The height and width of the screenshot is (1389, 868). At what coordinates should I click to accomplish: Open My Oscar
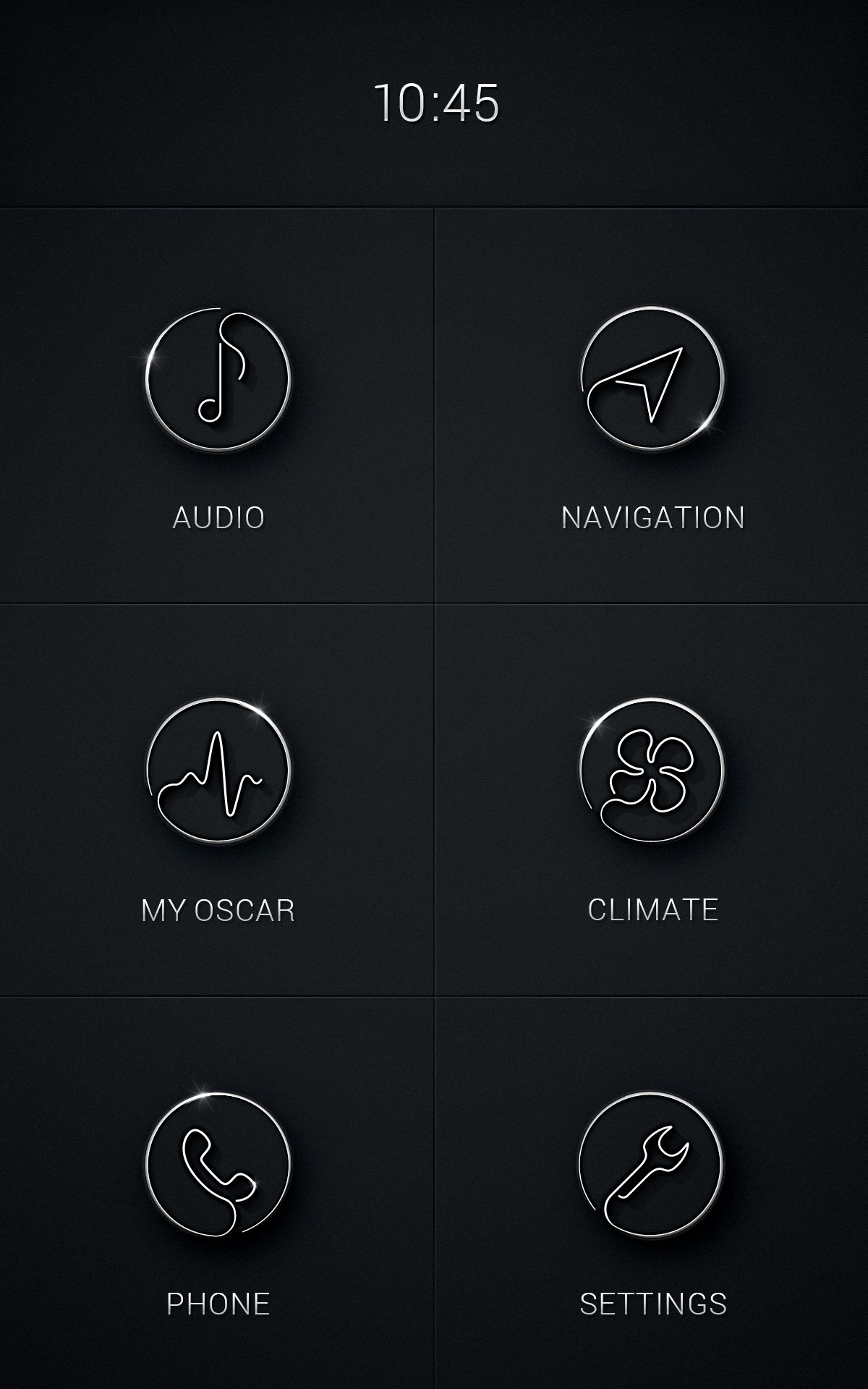tap(218, 770)
